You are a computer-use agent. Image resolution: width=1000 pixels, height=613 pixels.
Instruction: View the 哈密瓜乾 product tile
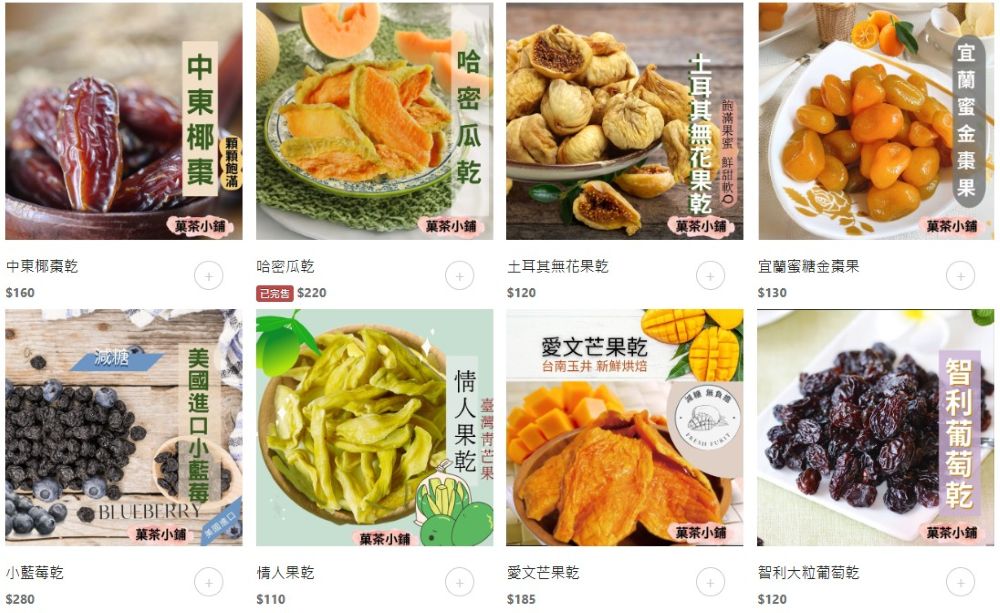click(x=374, y=121)
